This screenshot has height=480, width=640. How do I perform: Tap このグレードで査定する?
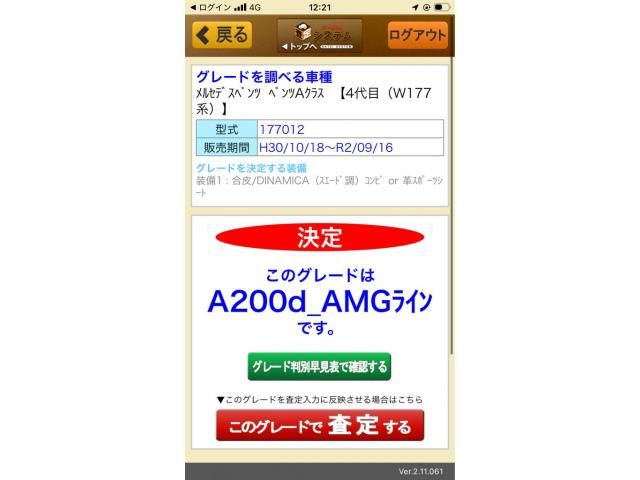coord(320,425)
